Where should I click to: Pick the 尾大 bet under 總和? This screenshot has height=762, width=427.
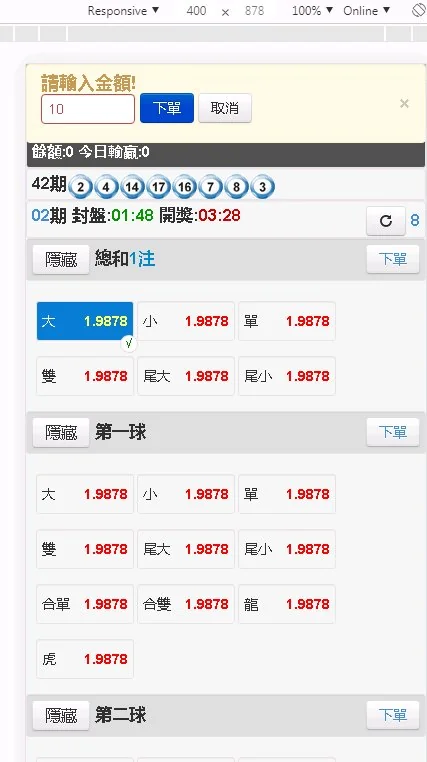186,376
